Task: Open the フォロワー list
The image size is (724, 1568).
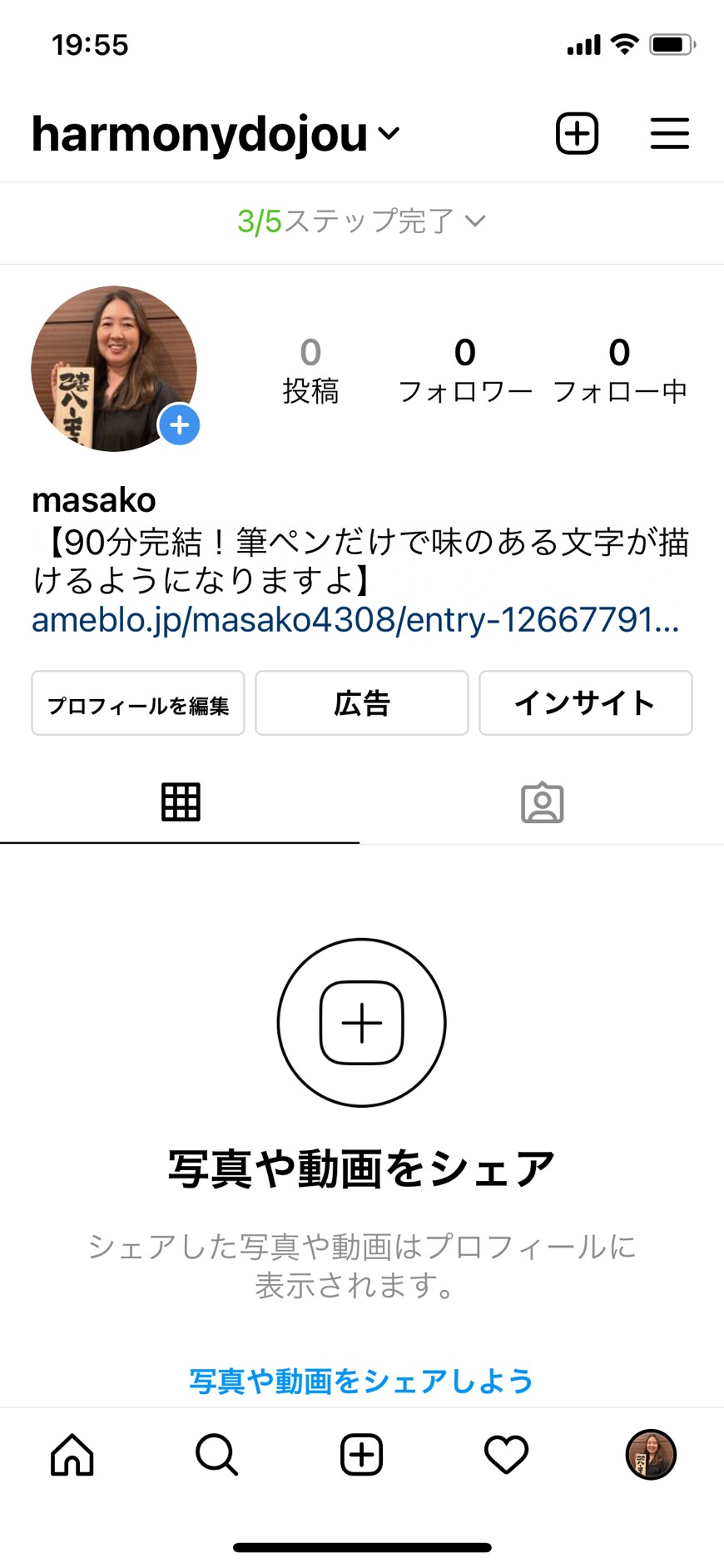Action: point(465,370)
